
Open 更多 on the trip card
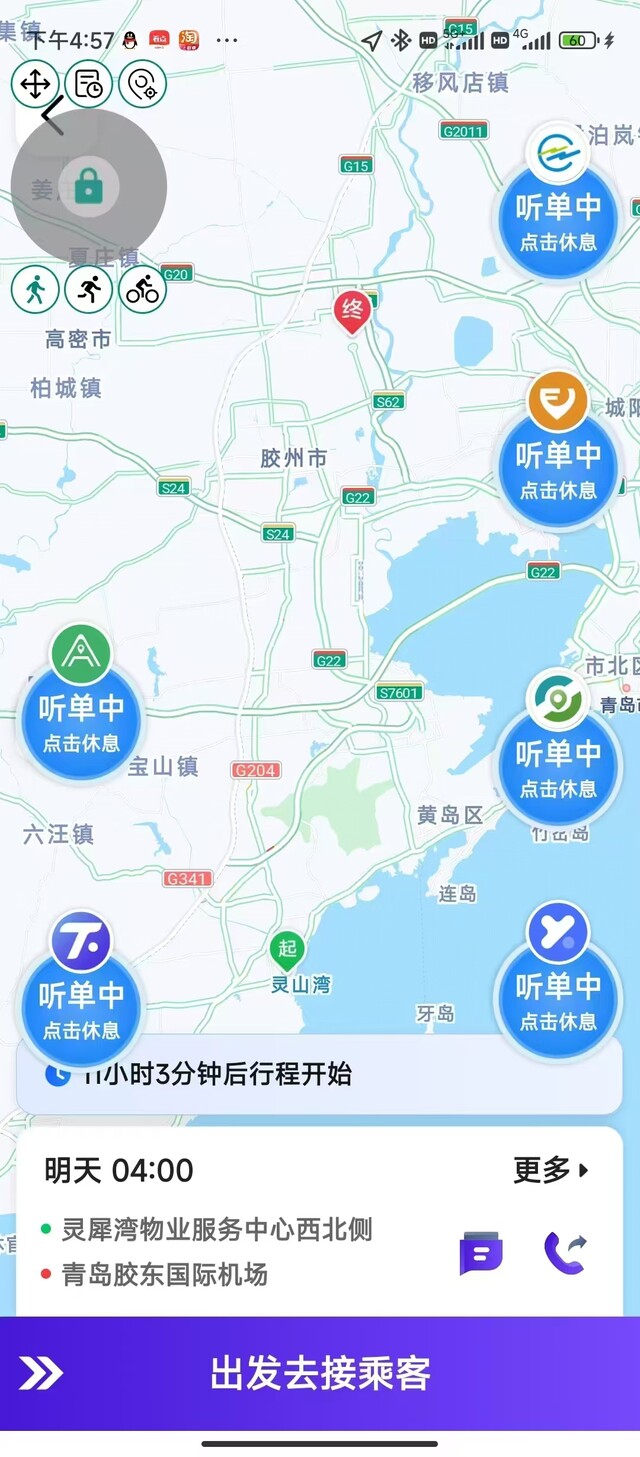[x=552, y=1170]
